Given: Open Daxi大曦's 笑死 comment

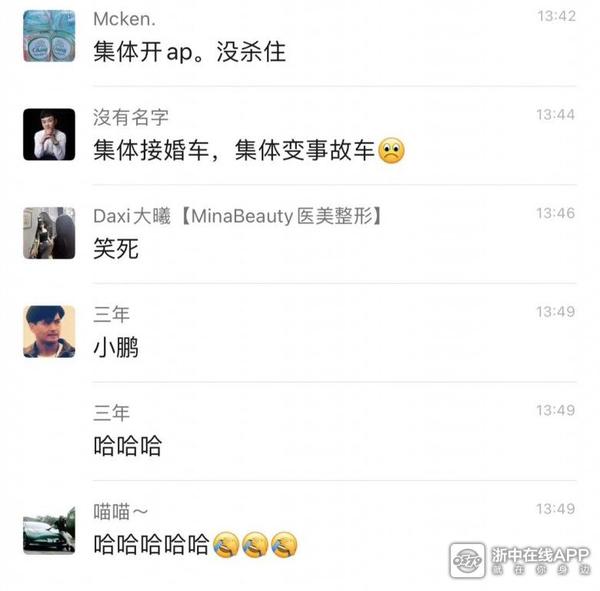Looking at the screenshot, I should [115, 248].
